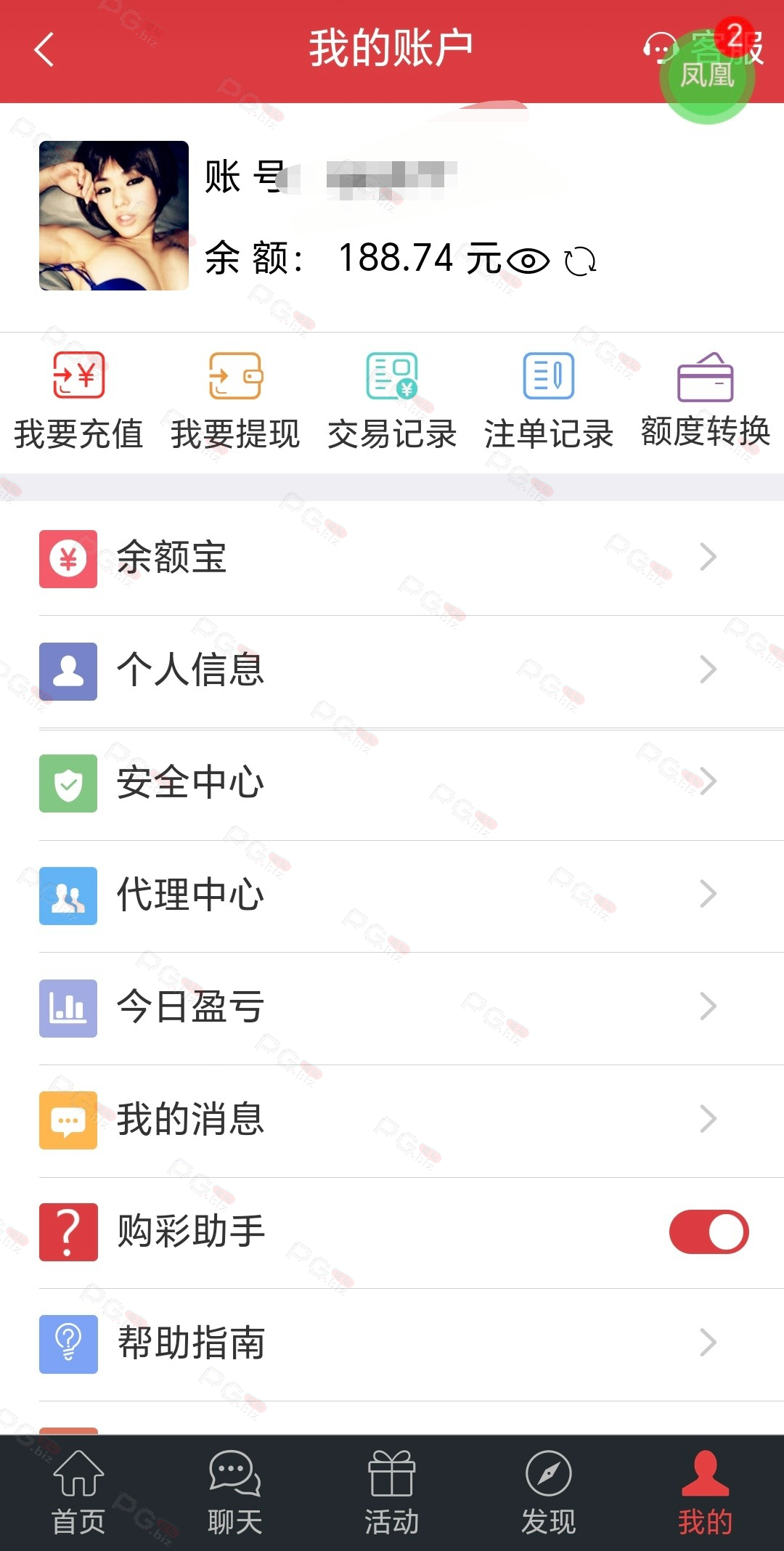Open 代理中心 agent center
The width and height of the screenshot is (784, 1551).
pos(392,895)
